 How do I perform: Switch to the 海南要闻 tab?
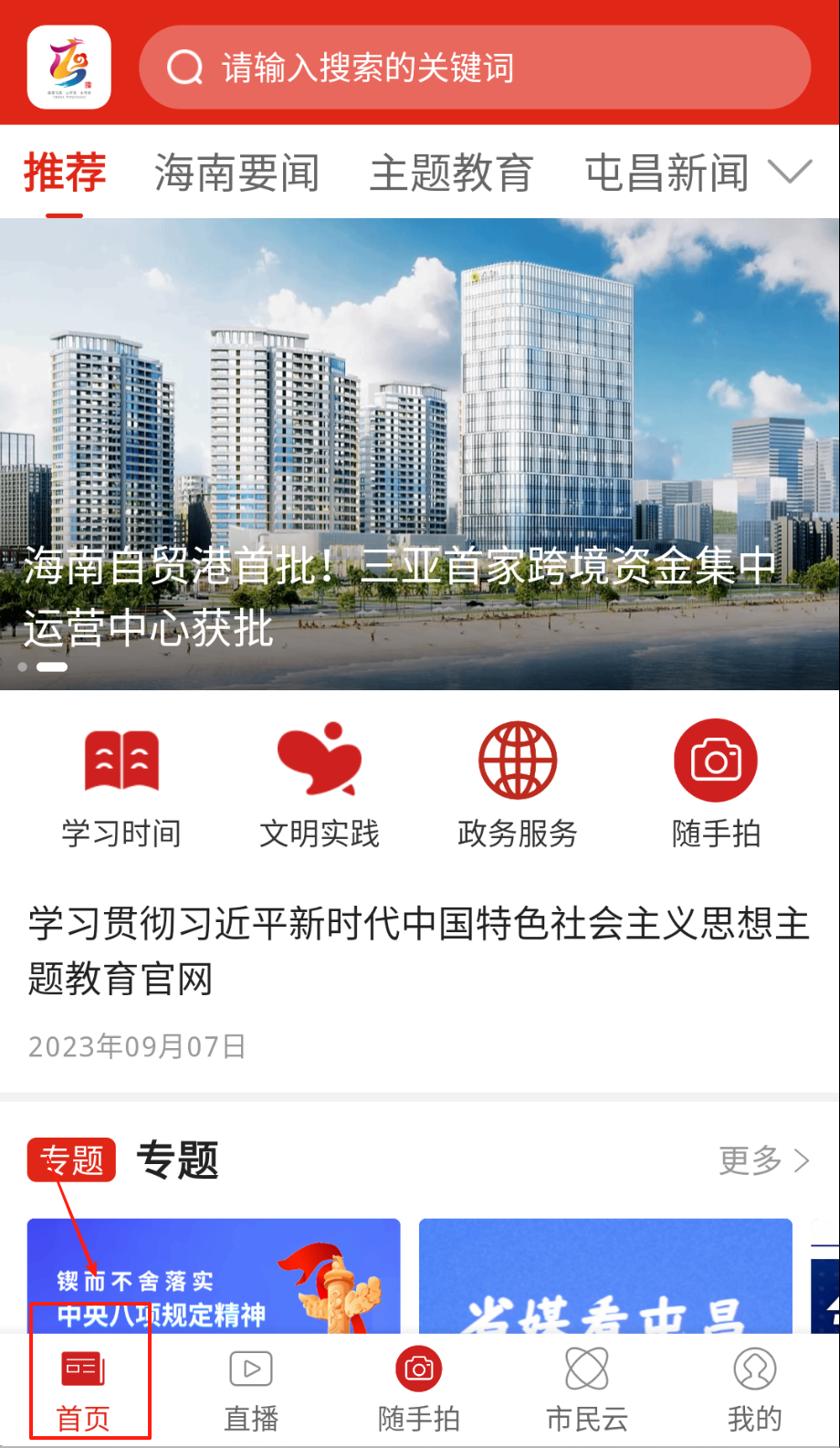coord(236,173)
